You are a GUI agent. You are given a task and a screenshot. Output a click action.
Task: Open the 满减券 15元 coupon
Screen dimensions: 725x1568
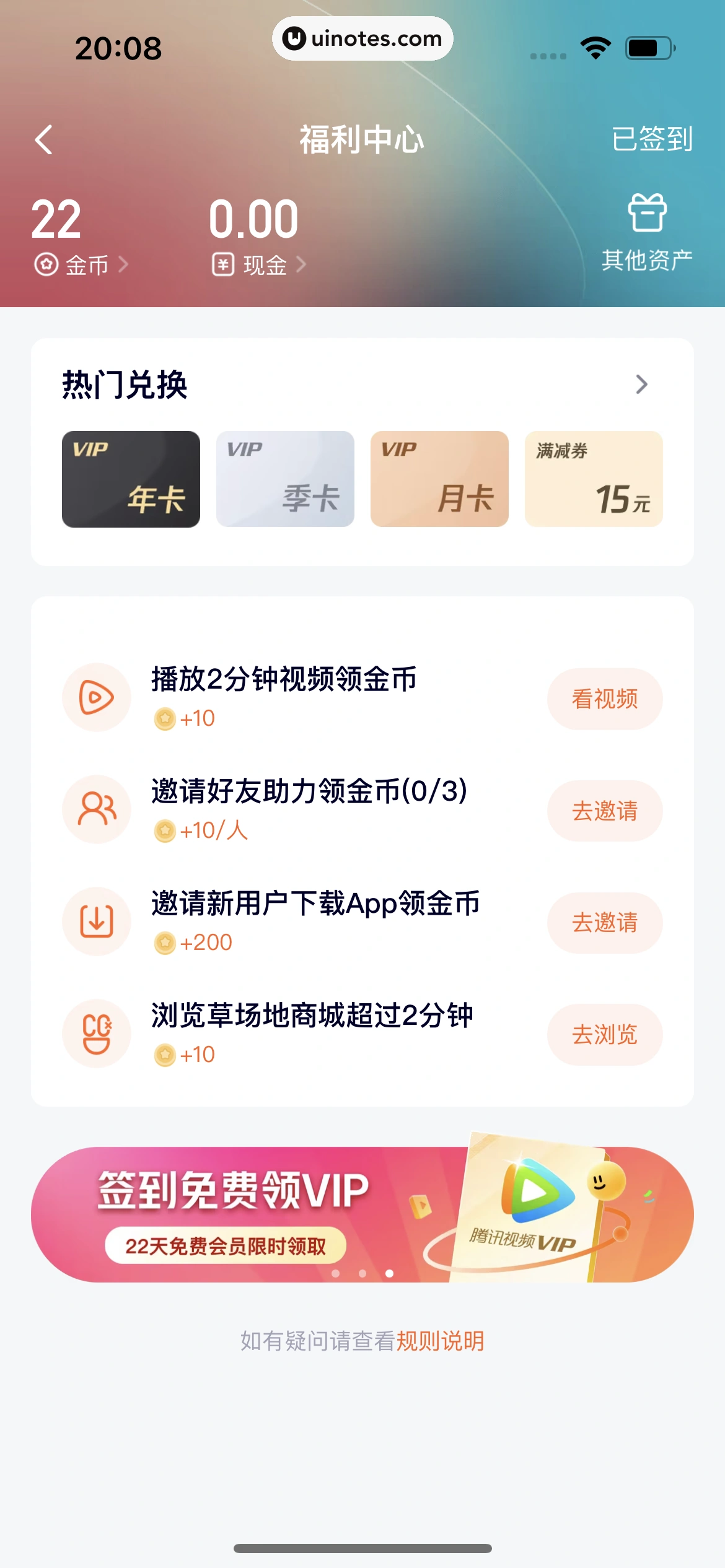pyautogui.click(x=594, y=479)
